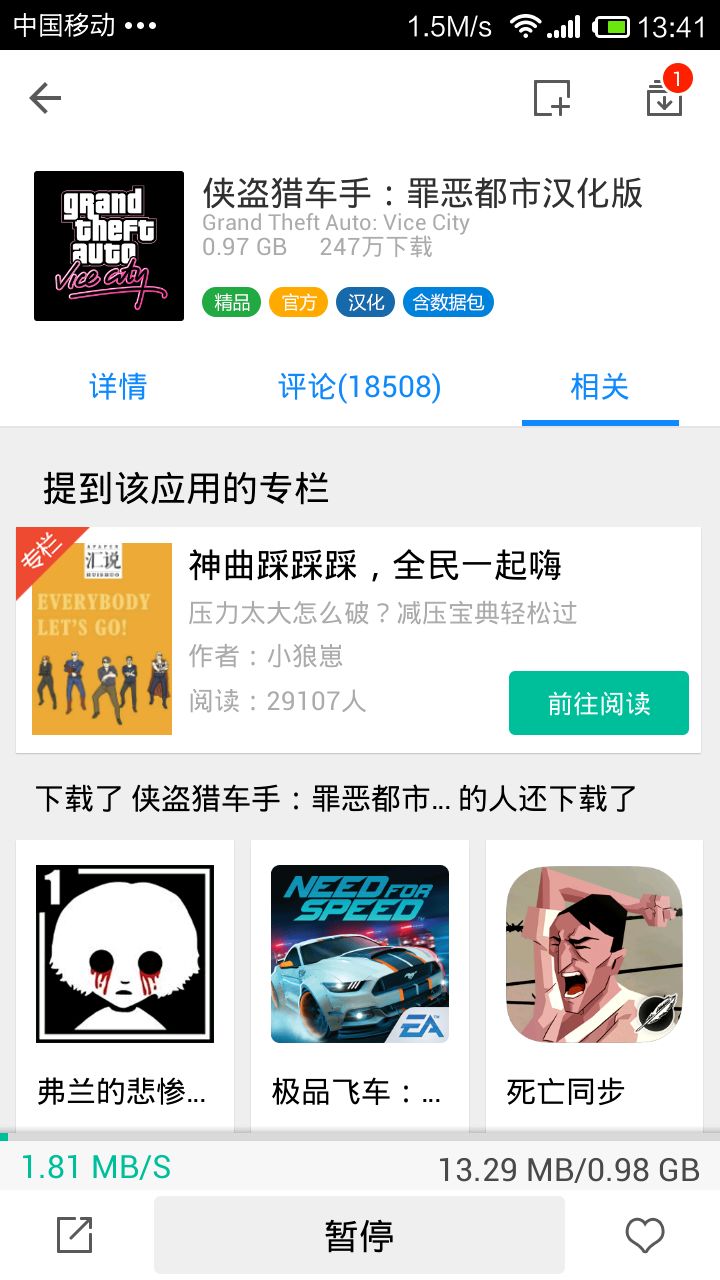The width and height of the screenshot is (720, 1280).
Task: Open the add-to-collection icon
Action: click(551, 98)
